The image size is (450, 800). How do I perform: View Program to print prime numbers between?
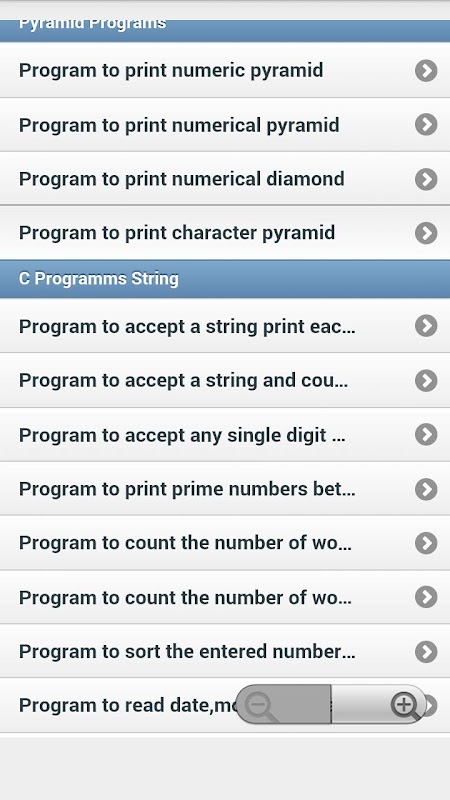coord(225,489)
